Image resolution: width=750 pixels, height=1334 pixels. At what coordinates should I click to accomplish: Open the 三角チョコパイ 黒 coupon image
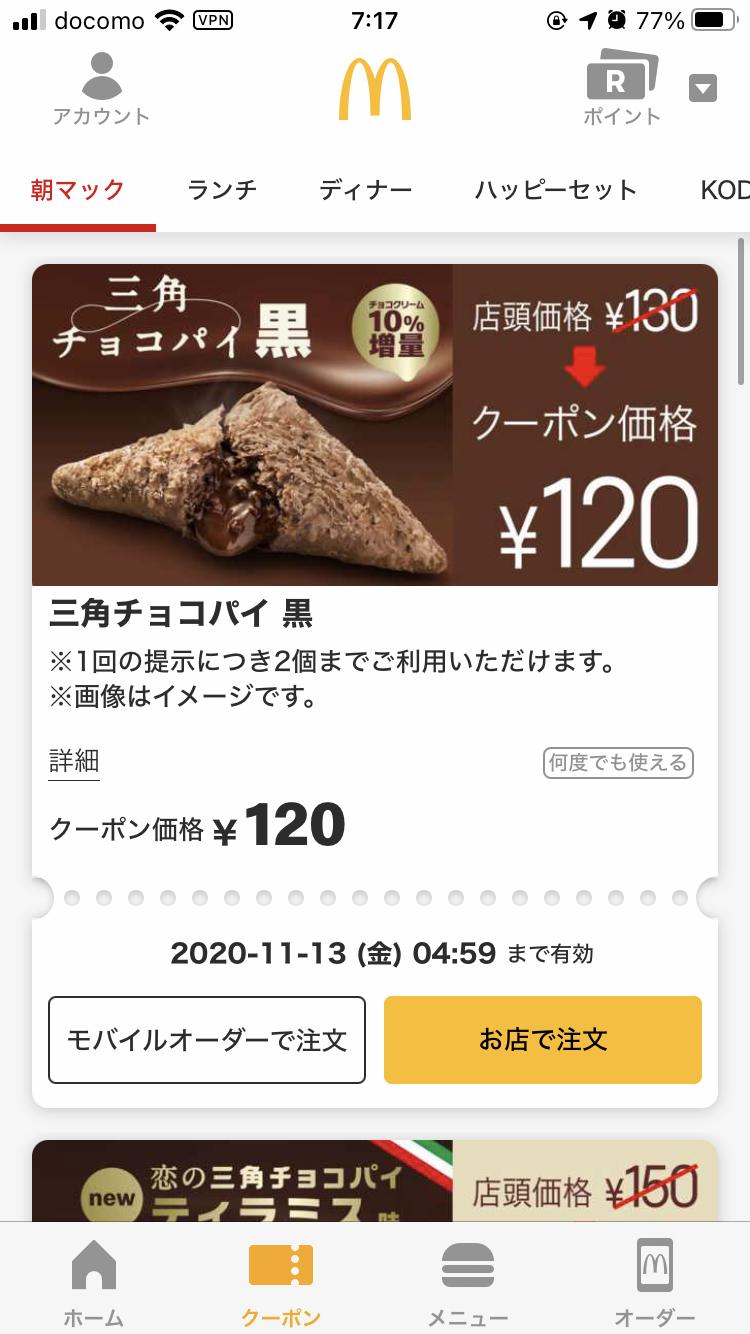click(375, 424)
